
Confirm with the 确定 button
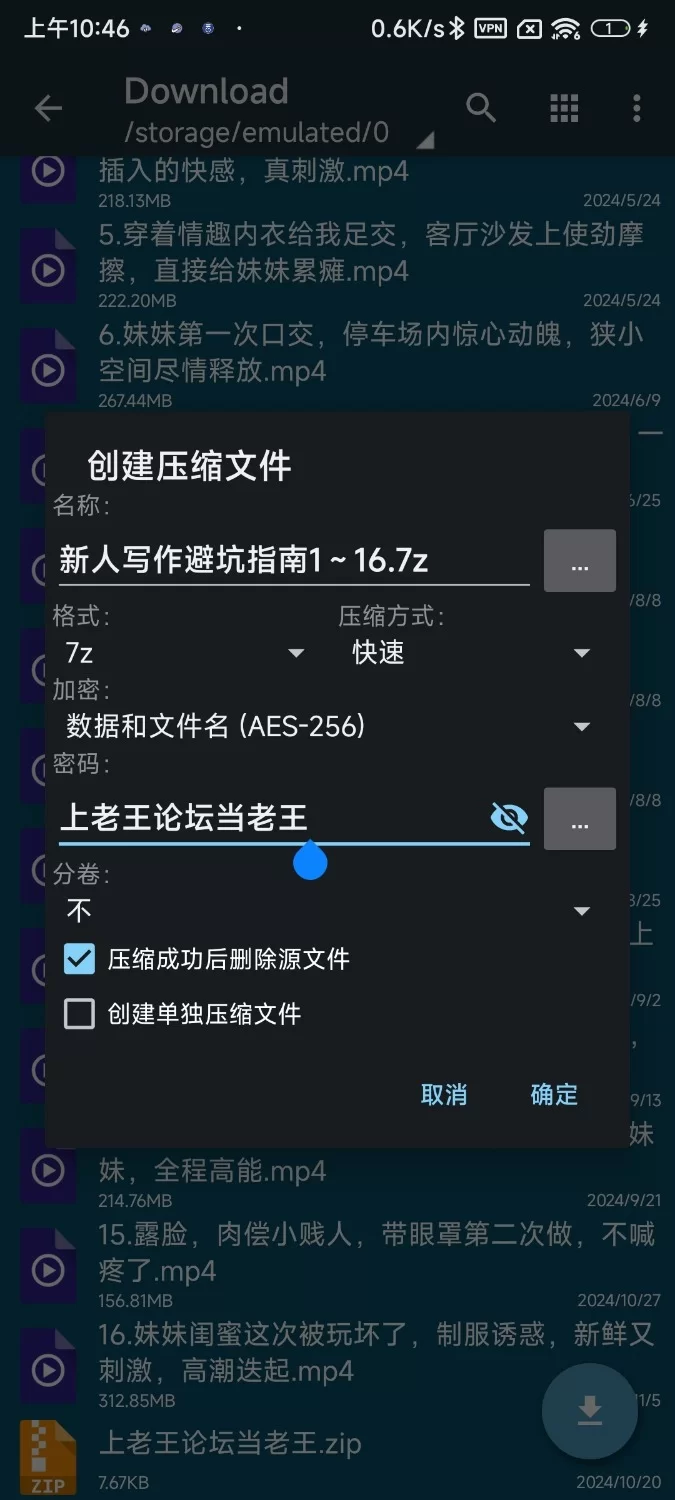pos(554,1094)
